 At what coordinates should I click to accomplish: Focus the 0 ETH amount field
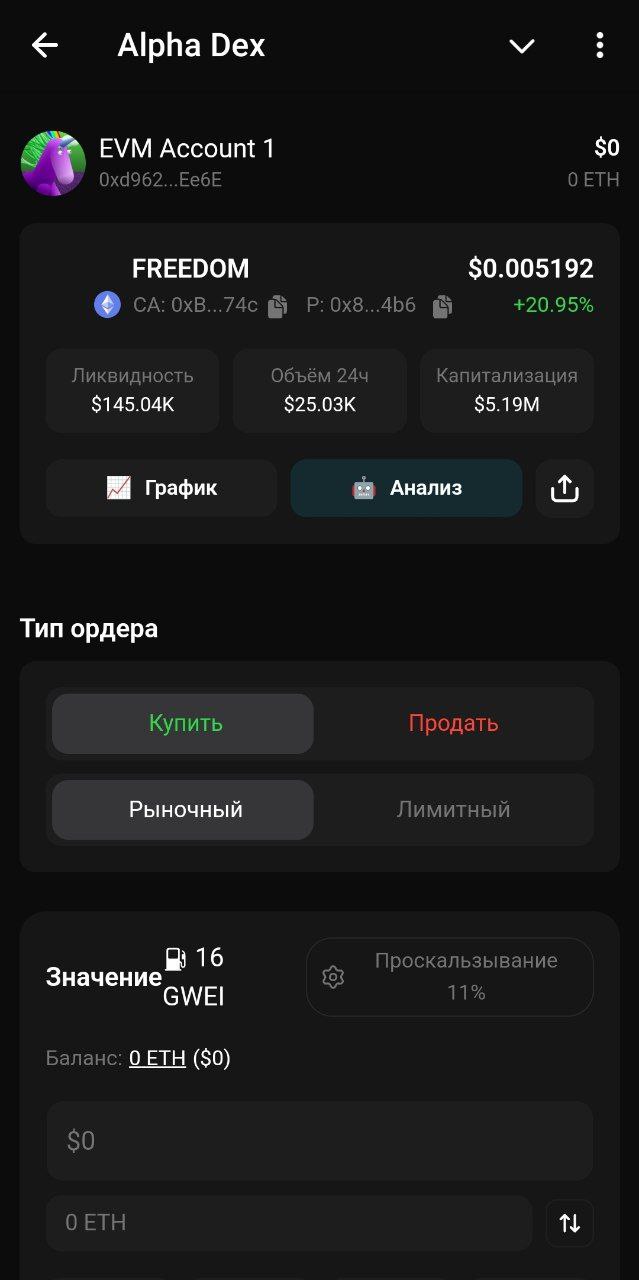288,1222
